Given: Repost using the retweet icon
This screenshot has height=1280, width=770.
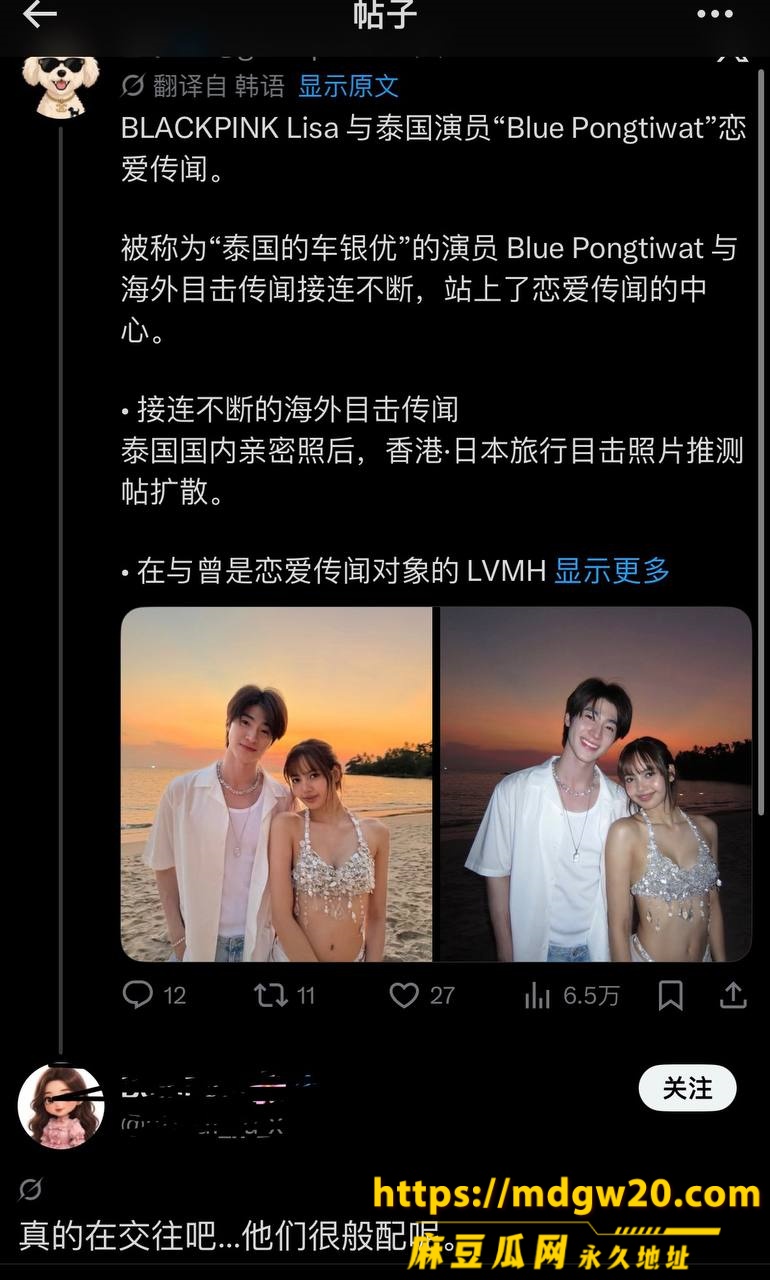Looking at the screenshot, I should tap(269, 995).
